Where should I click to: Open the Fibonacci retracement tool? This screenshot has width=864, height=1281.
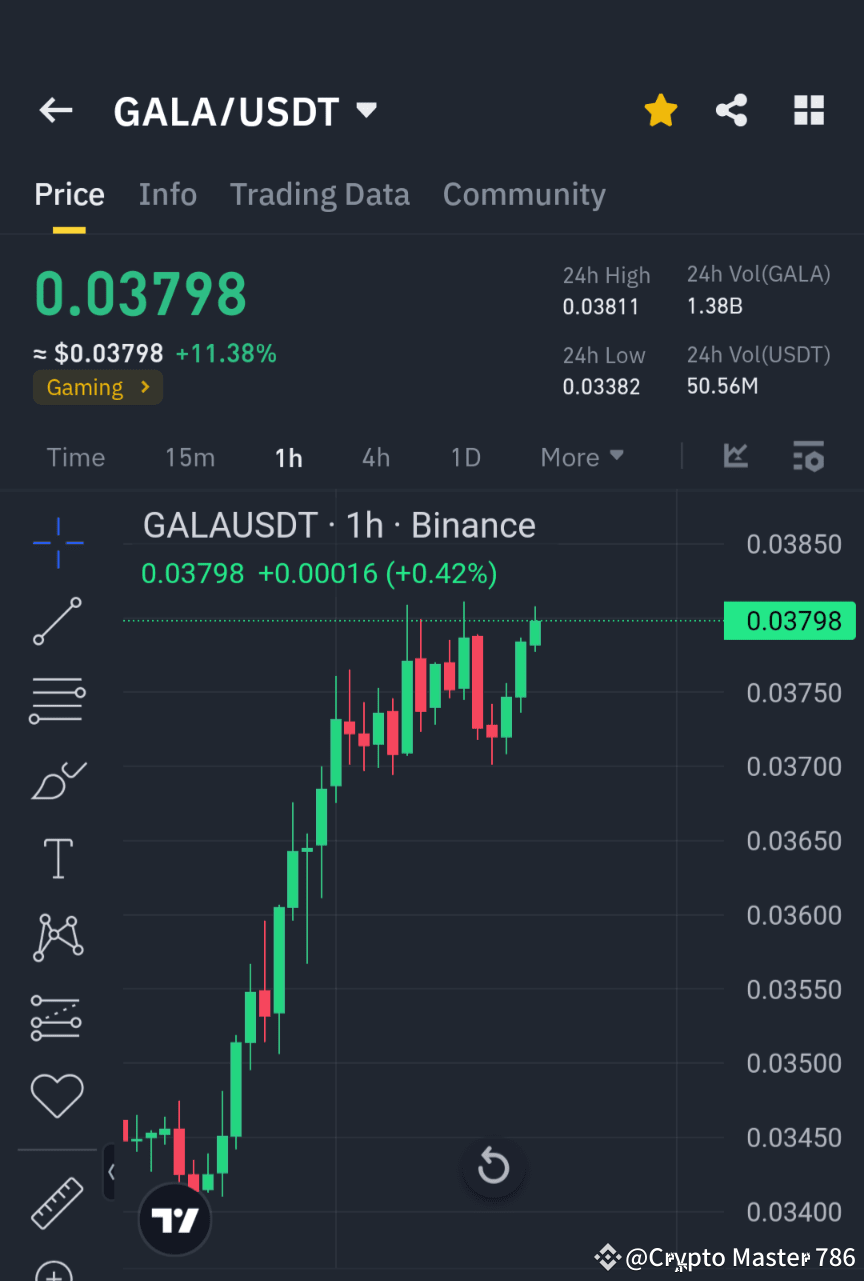tap(57, 700)
